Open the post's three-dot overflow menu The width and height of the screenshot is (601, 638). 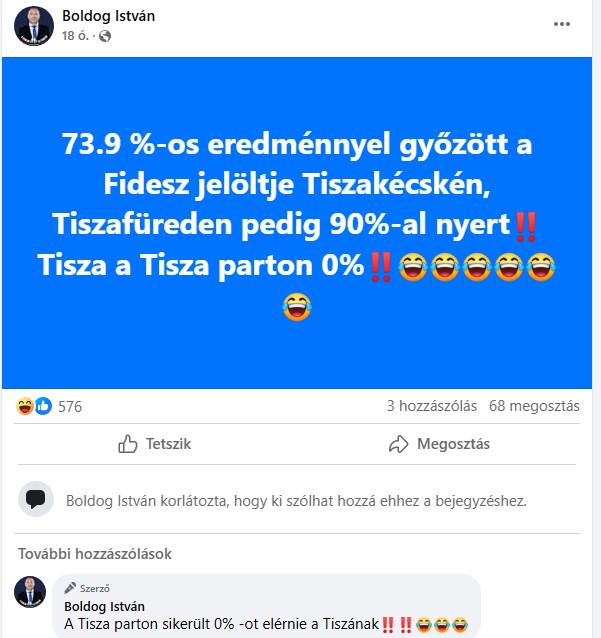click(563, 23)
